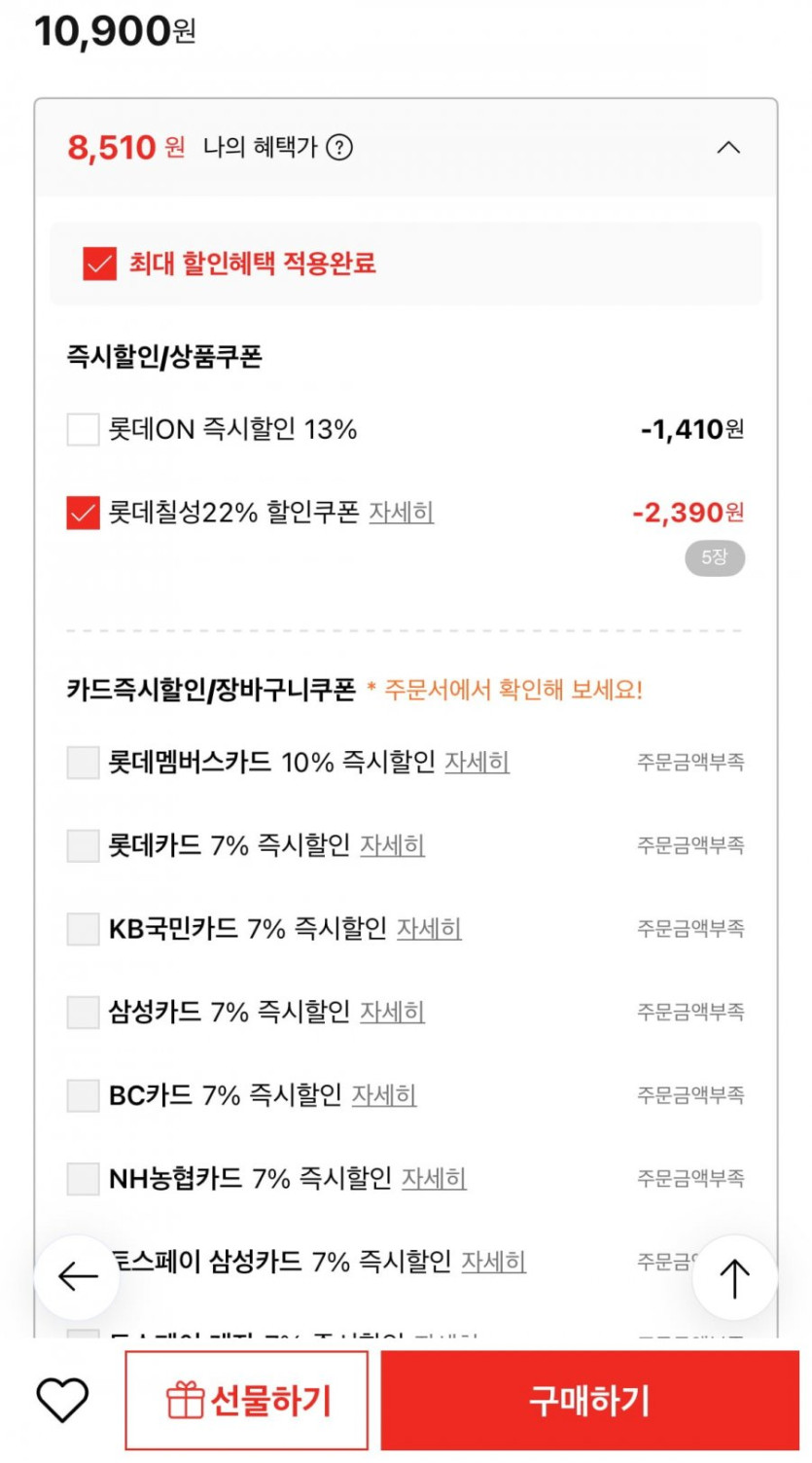Open the 나의 혜택가 help question mark
Screen dimensions: 812x1463
pyautogui.click(x=338, y=148)
